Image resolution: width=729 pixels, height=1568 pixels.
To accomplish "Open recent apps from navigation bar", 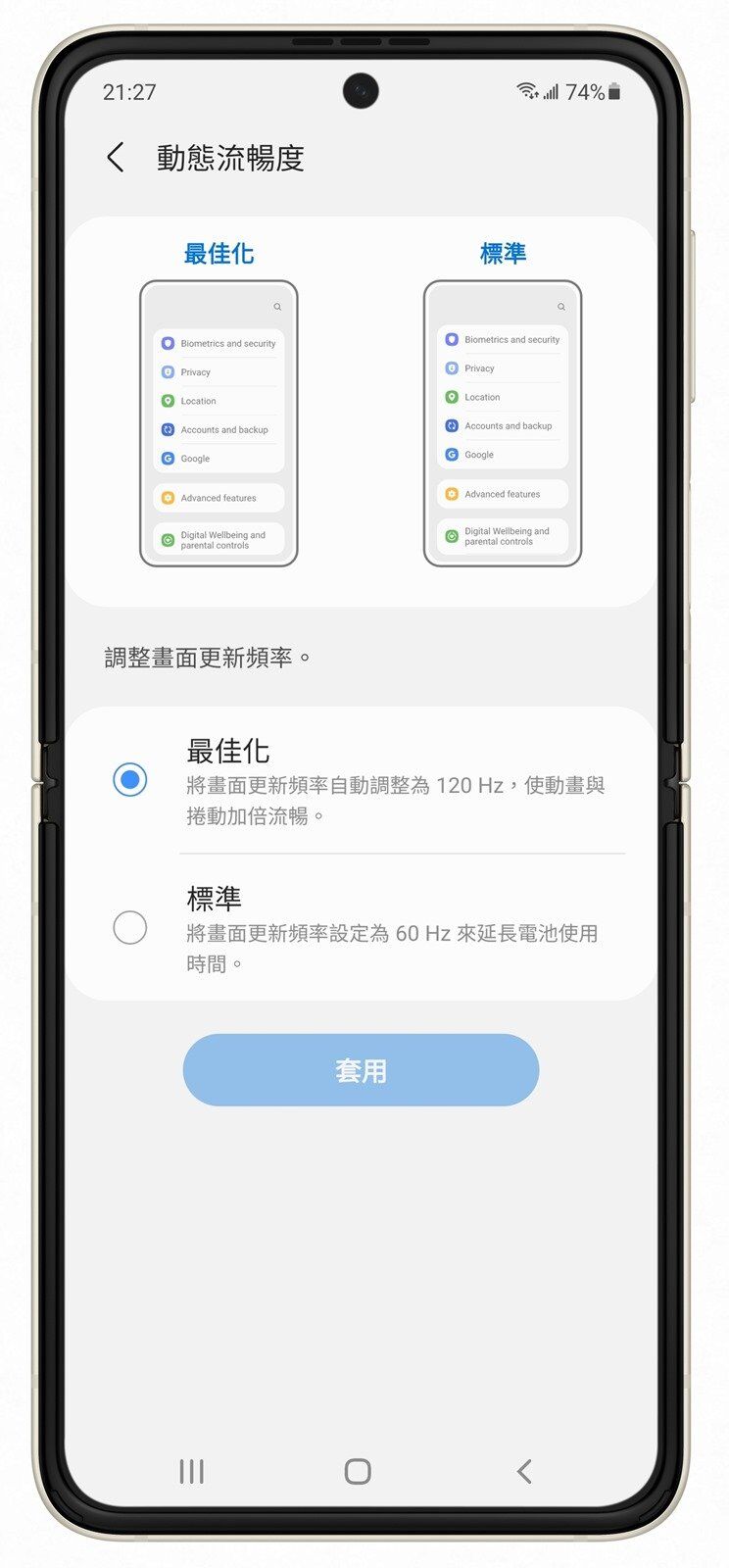I will [192, 1471].
